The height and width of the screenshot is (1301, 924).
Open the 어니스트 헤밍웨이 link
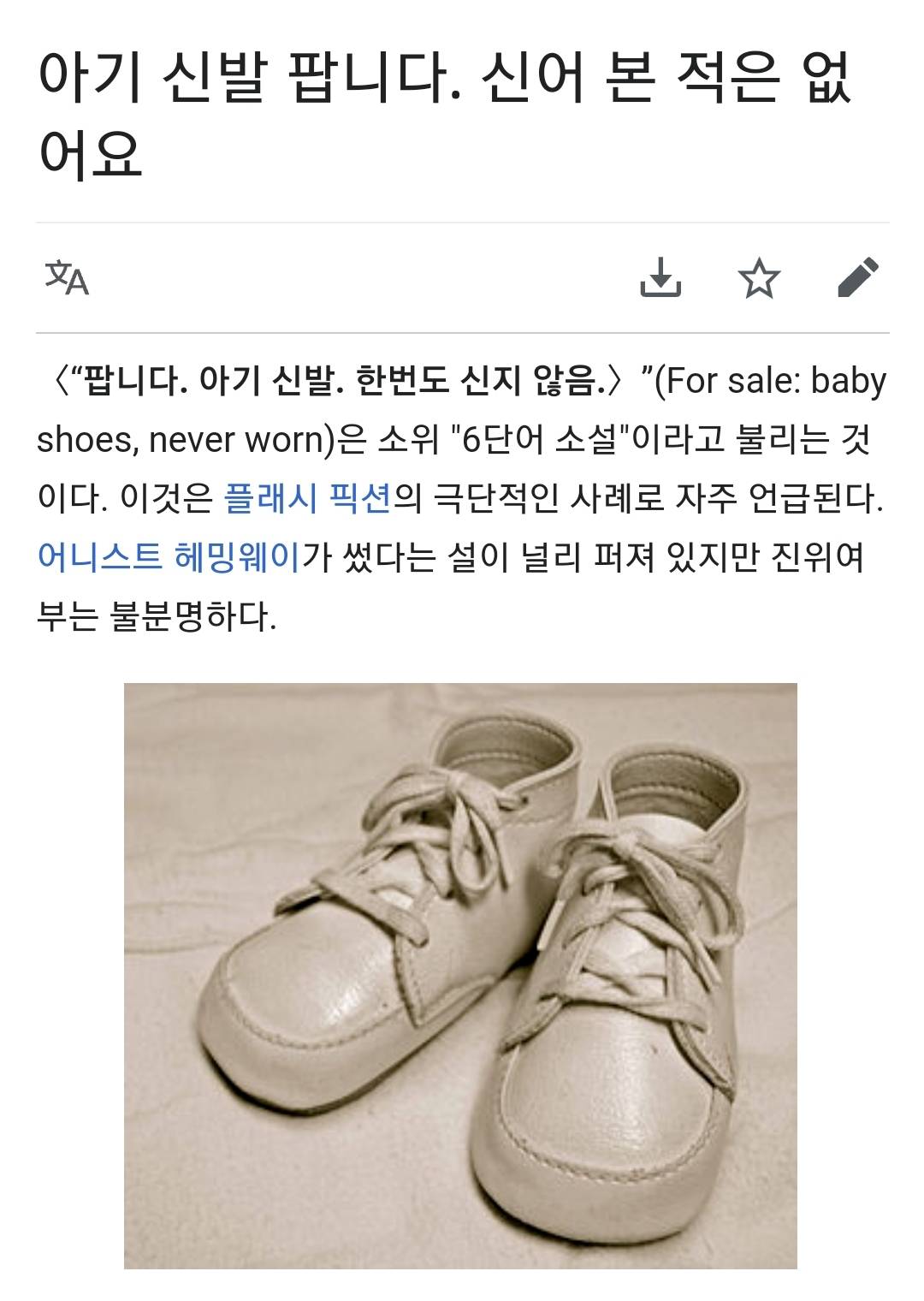pos(169,557)
